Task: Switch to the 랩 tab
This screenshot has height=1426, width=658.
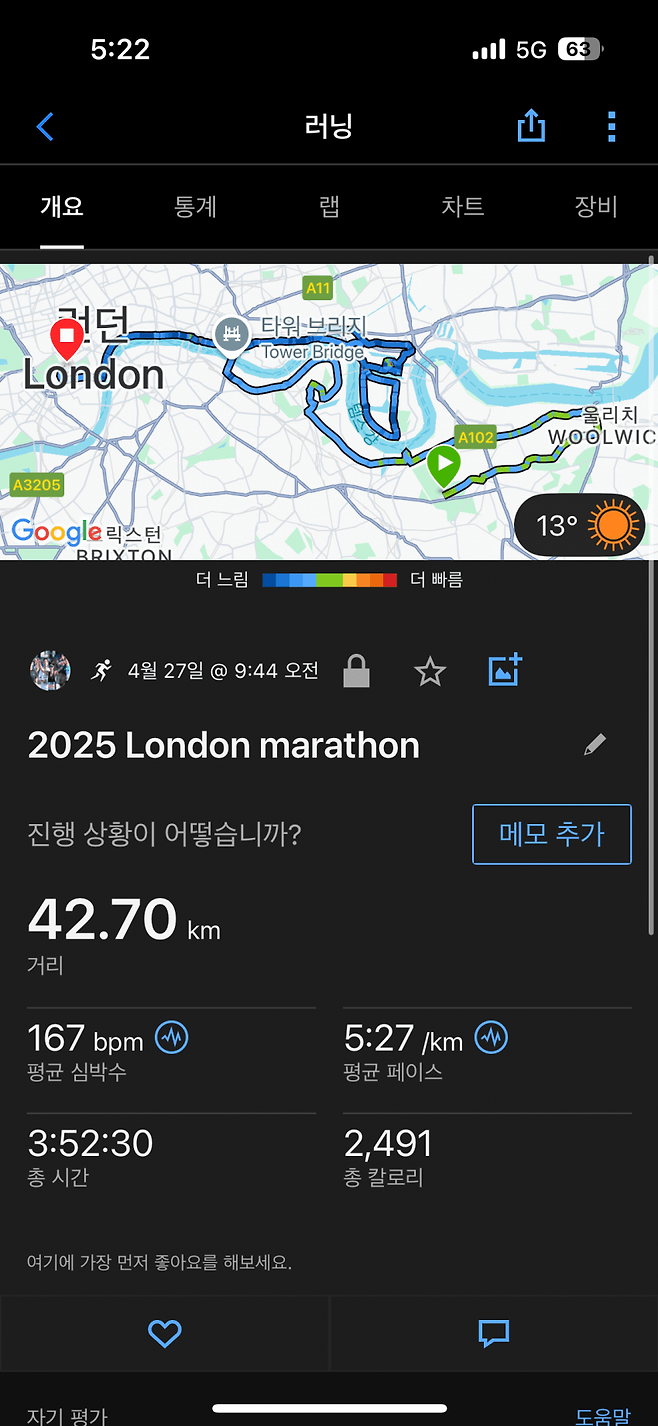Action: [329, 207]
